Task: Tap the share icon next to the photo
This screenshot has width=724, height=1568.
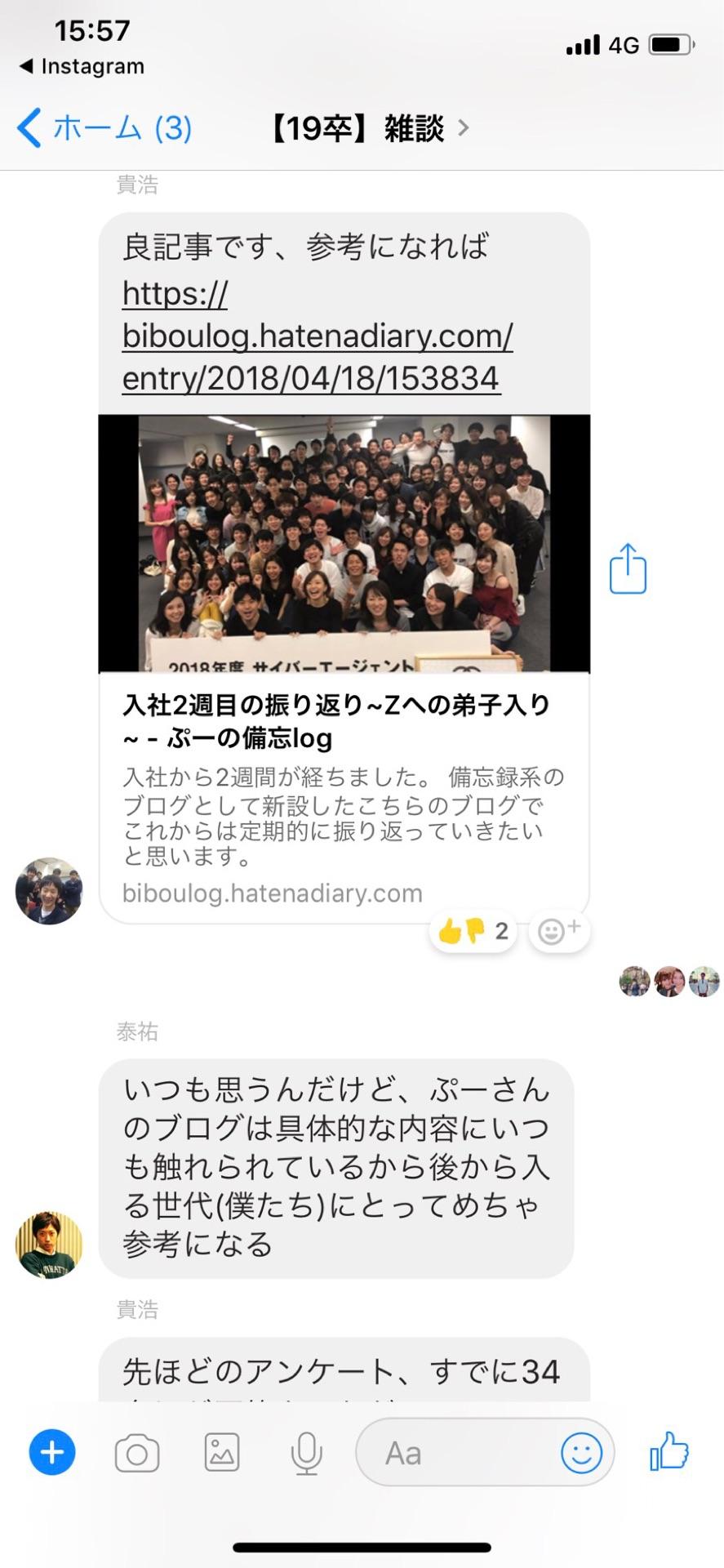Action: click(627, 569)
